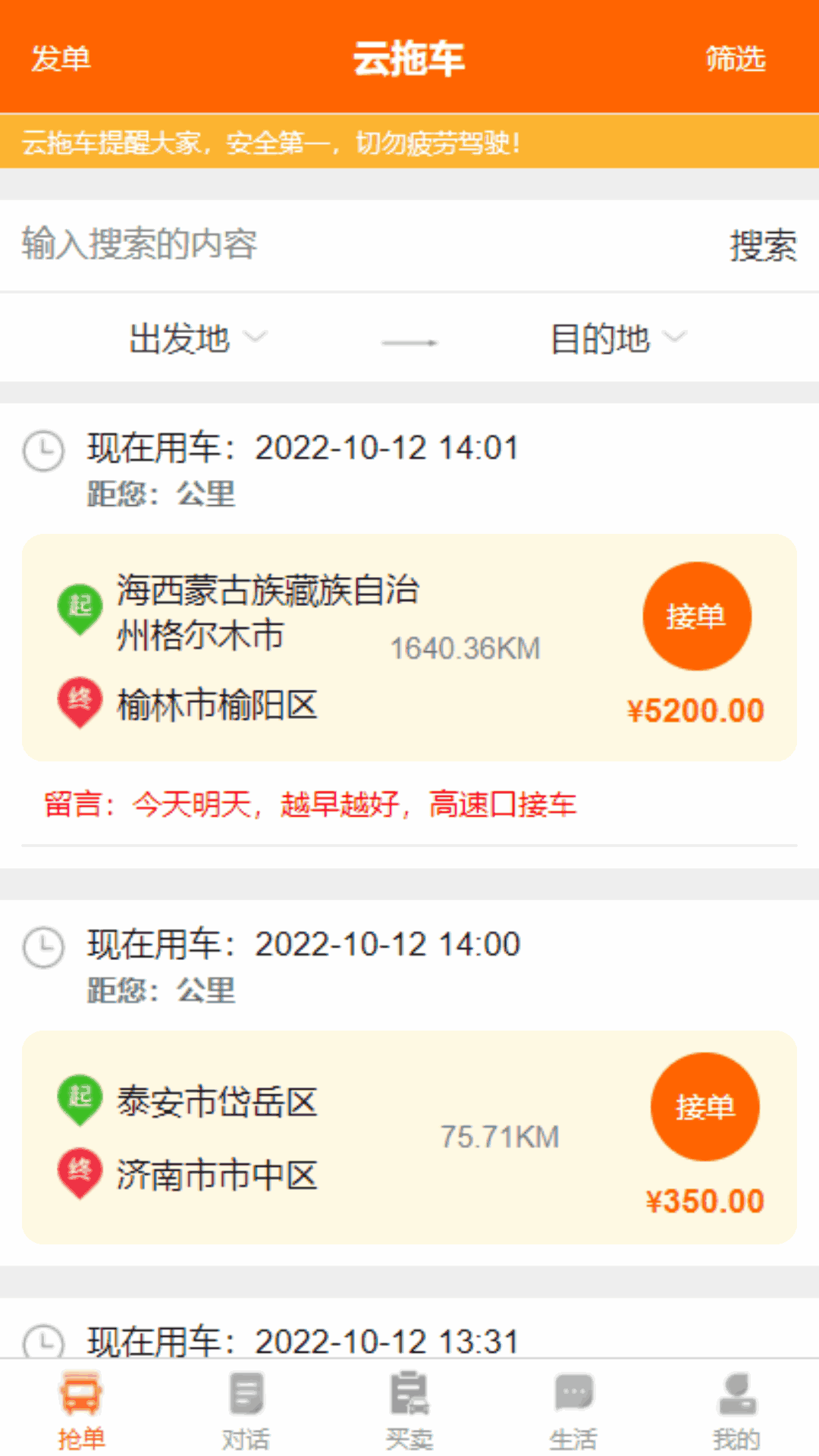819x1456 pixels.
Task: Expand the 出发地 departure dropdown
Action: click(x=196, y=339)
